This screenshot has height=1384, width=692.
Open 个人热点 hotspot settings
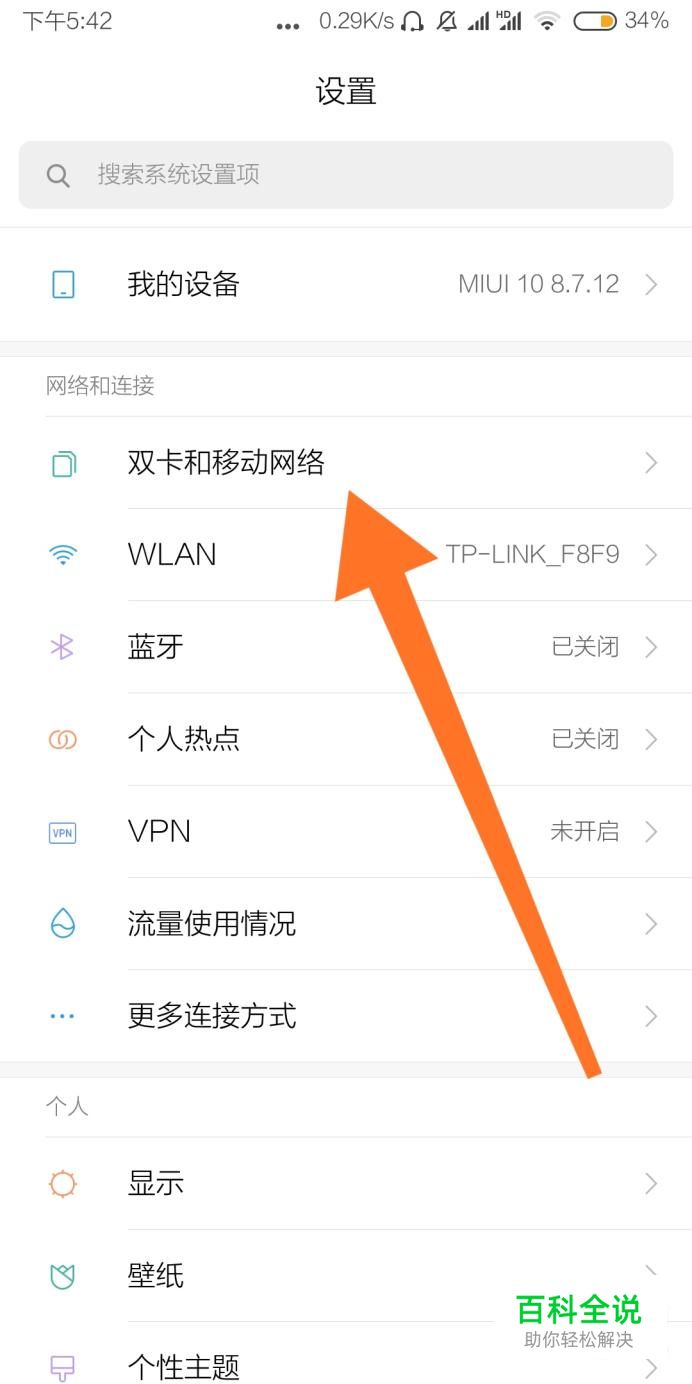[346, 739]
